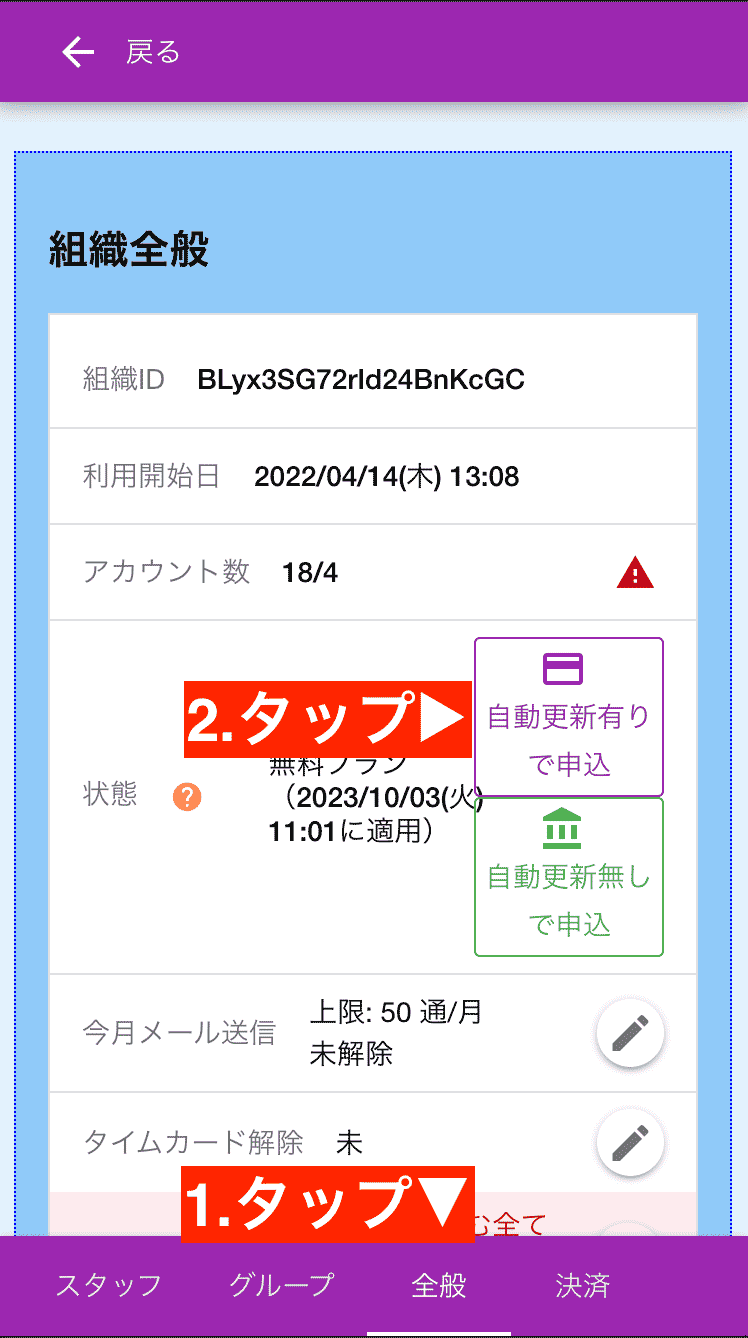Tap the pencil icon for 今月メール送信
748x1338 pixels.
(x=630, y=1033)
